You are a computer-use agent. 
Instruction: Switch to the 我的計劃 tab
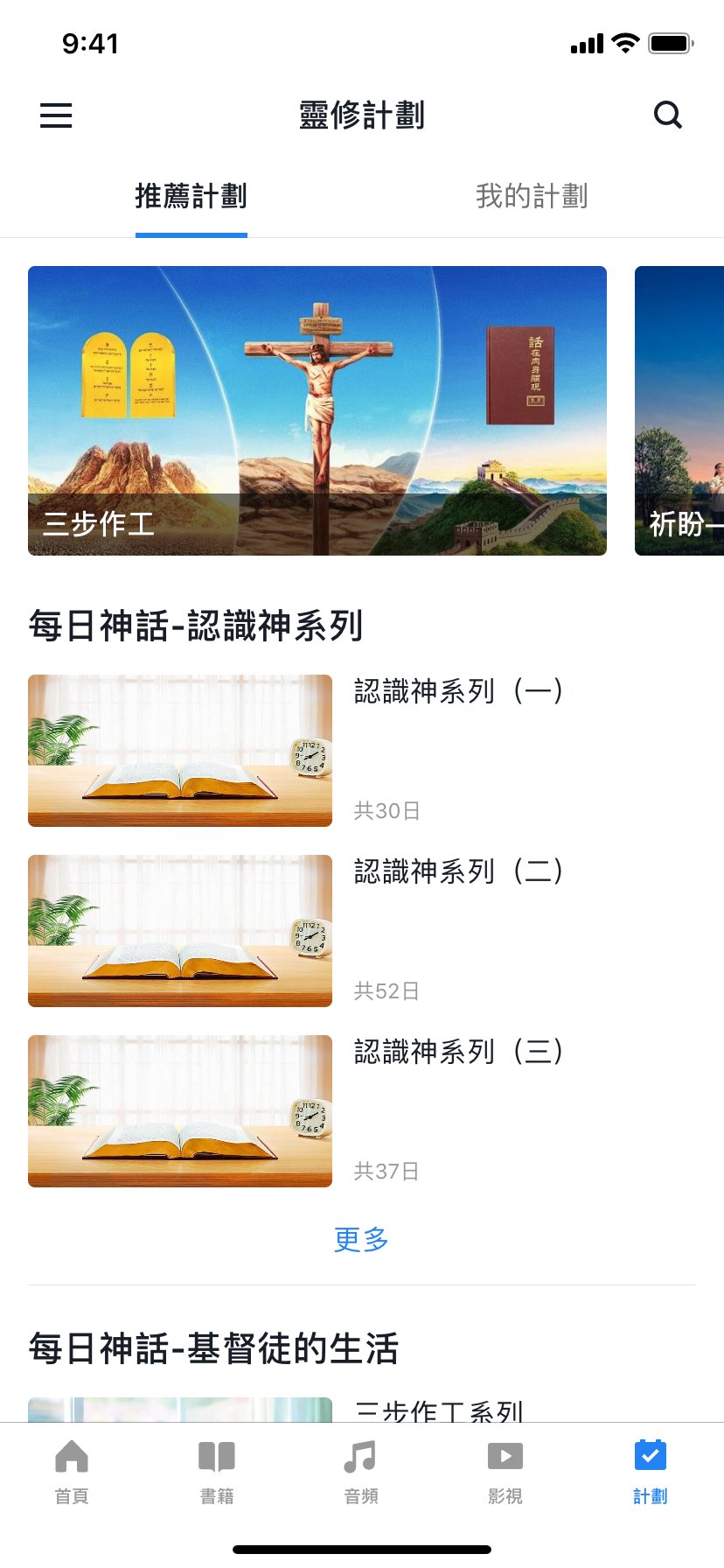pos(532,196)
